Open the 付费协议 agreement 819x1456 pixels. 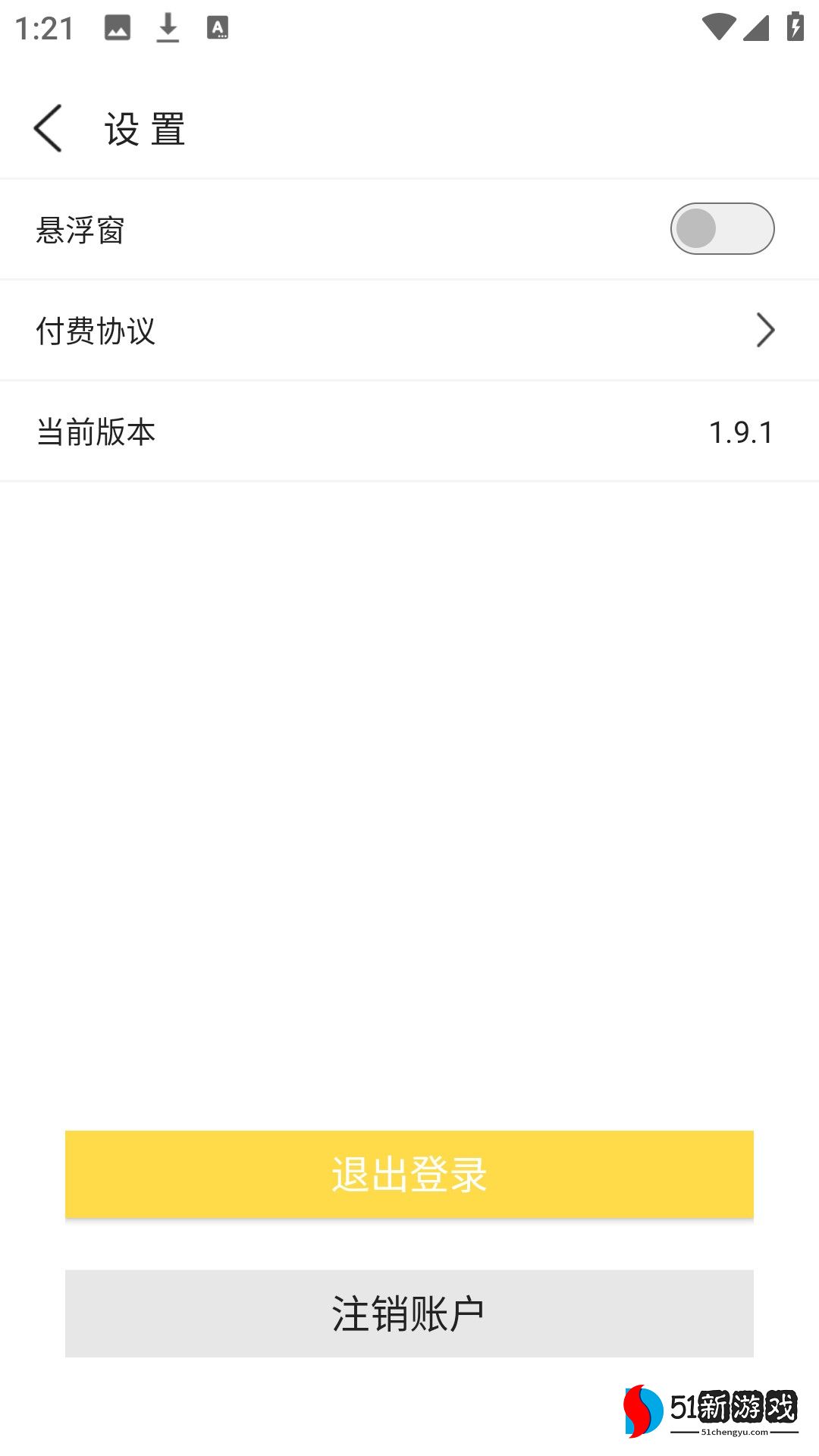[409, 331]
